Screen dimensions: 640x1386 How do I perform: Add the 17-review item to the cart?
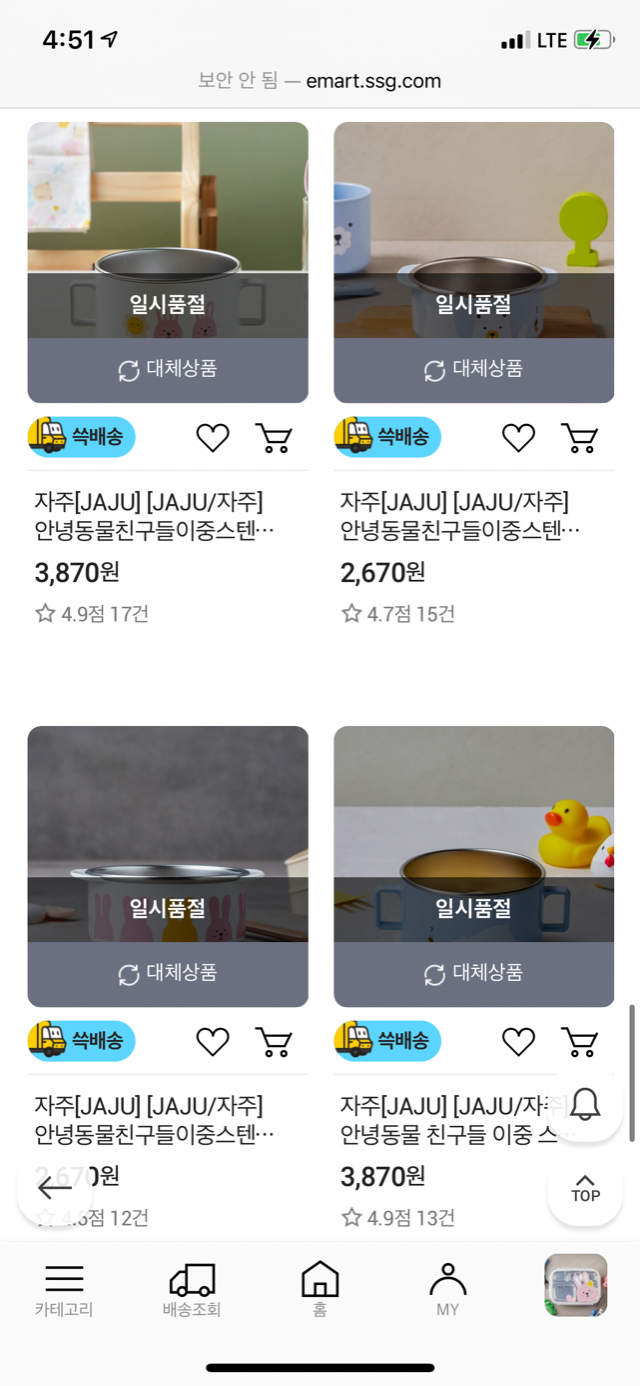(273, 438)
